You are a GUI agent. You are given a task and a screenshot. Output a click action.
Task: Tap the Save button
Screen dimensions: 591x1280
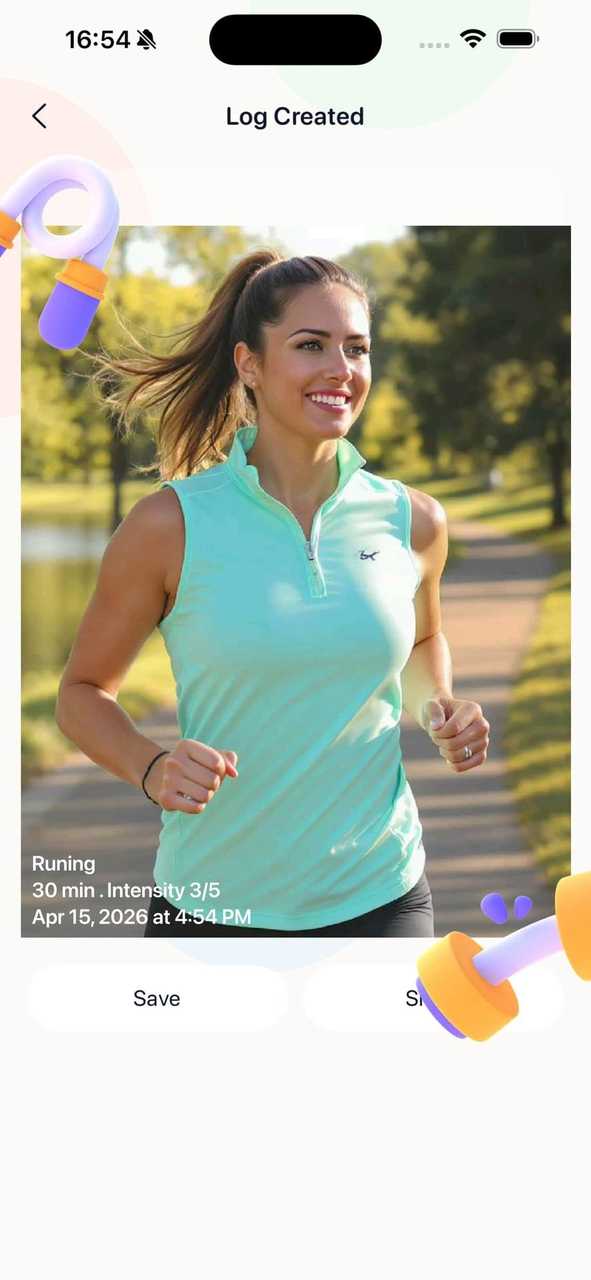pyautogui.click(x=157, y=998)
